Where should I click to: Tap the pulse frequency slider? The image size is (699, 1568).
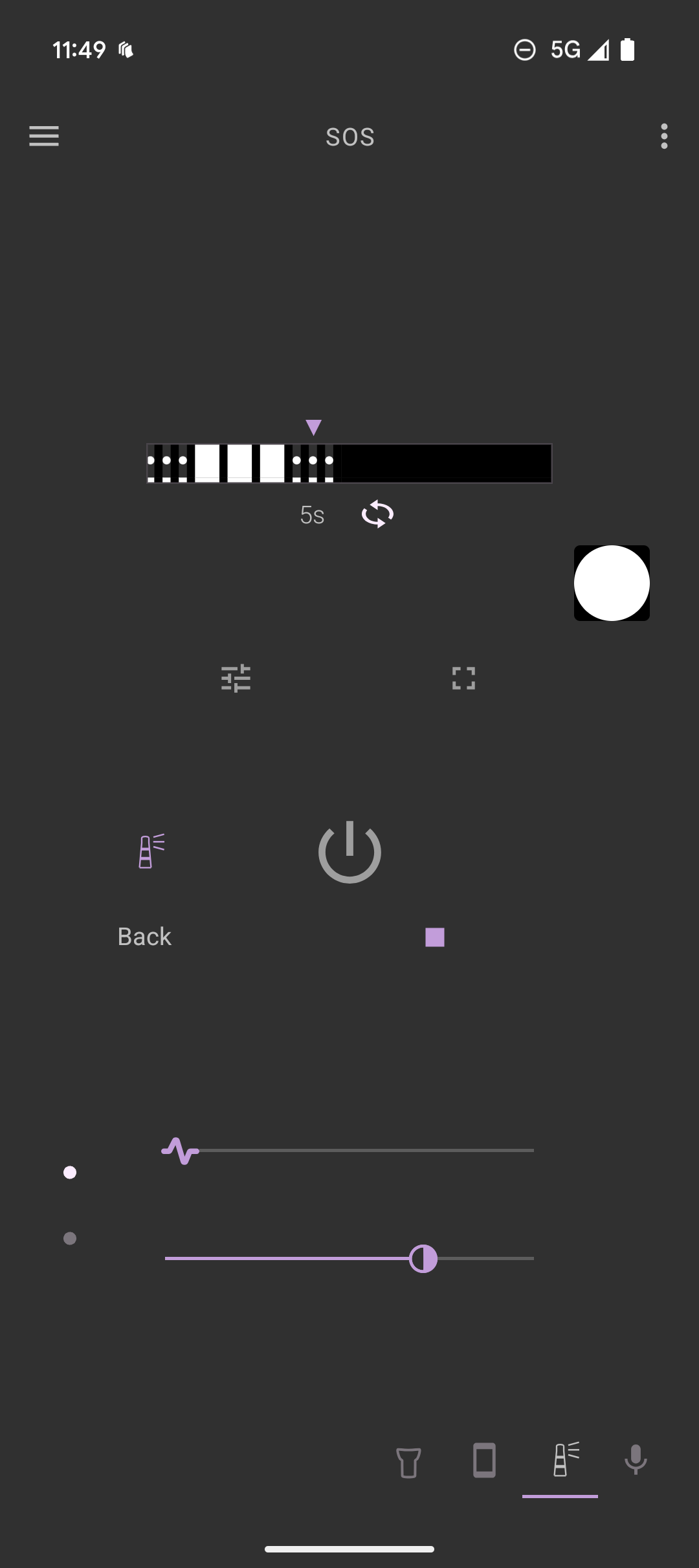(349, 1151)
